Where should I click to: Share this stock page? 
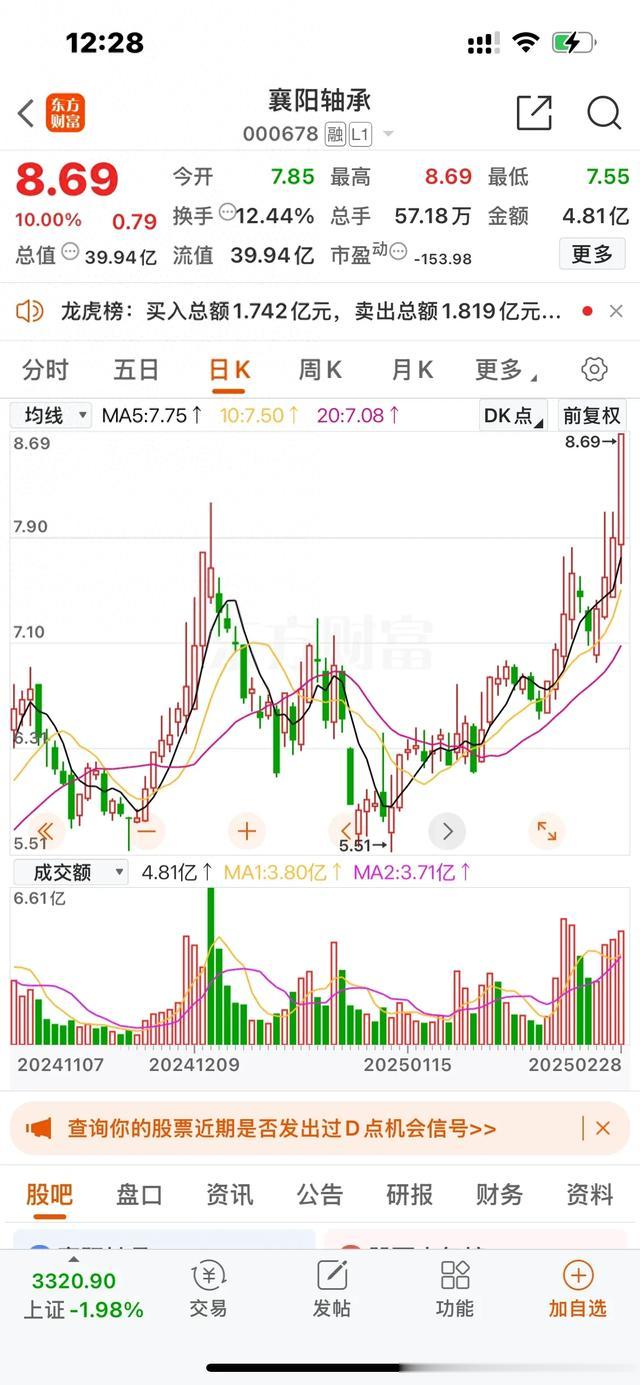click(534, 113)
